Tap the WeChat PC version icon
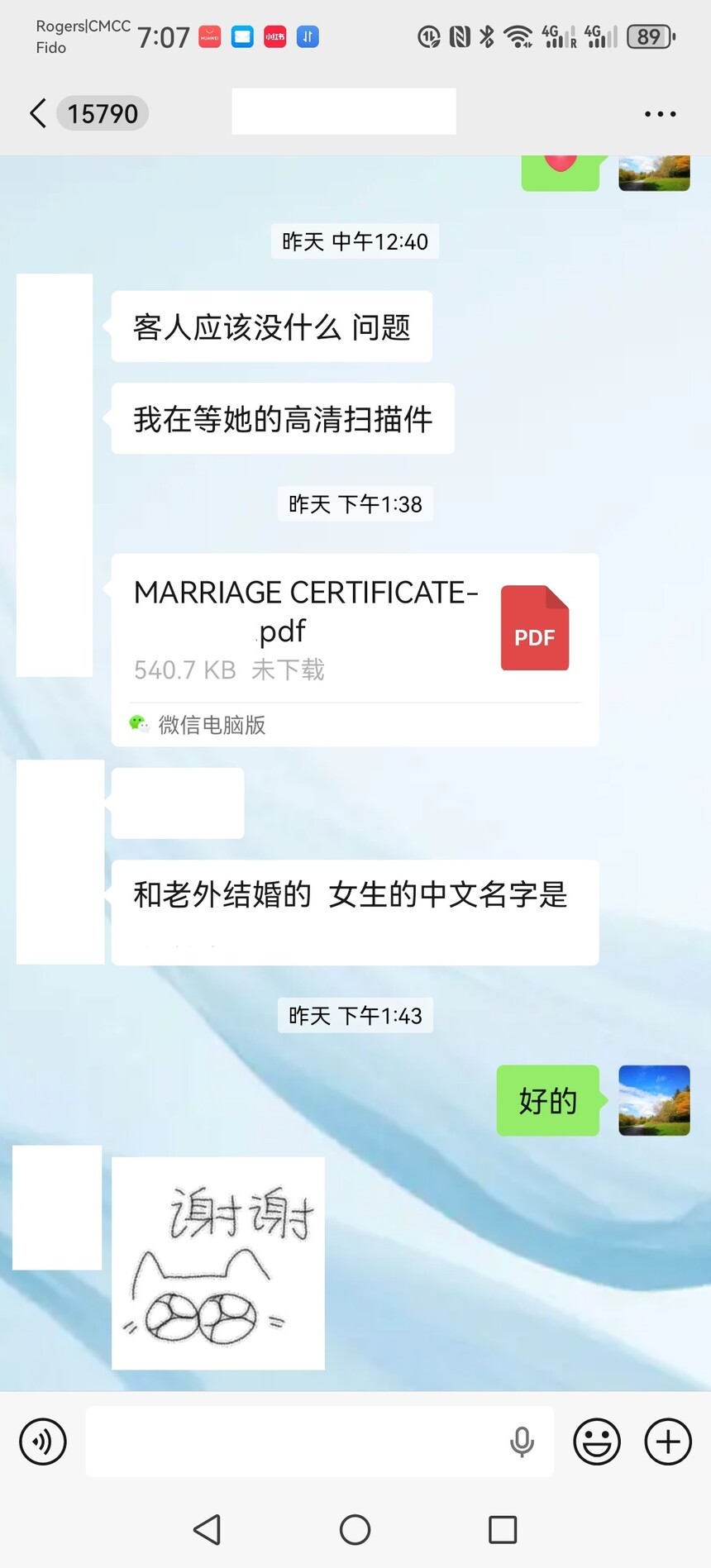 tap(139, 724)
